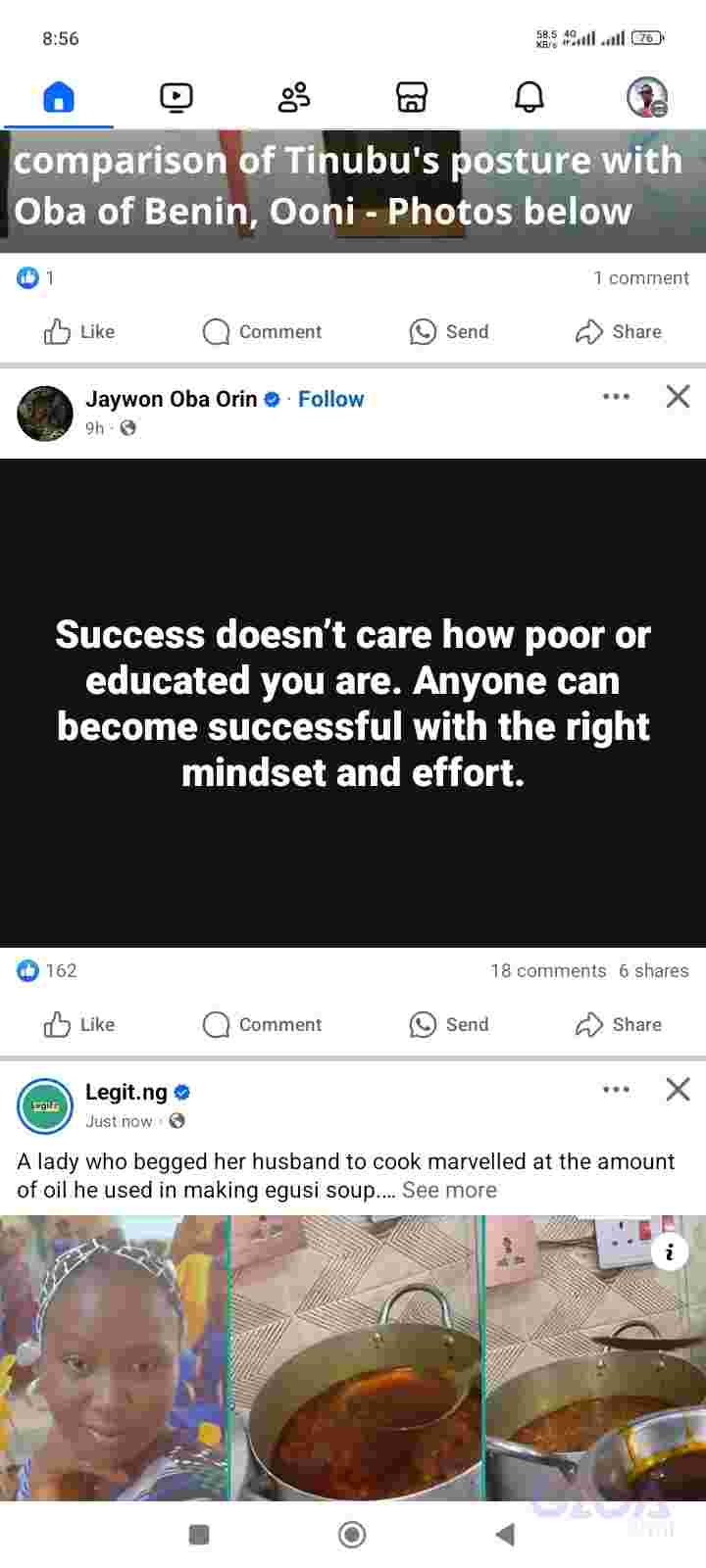Screen dimensions: 706x1568
Task: Dismiss the Legit.ng post
Action: [678, 1090]
